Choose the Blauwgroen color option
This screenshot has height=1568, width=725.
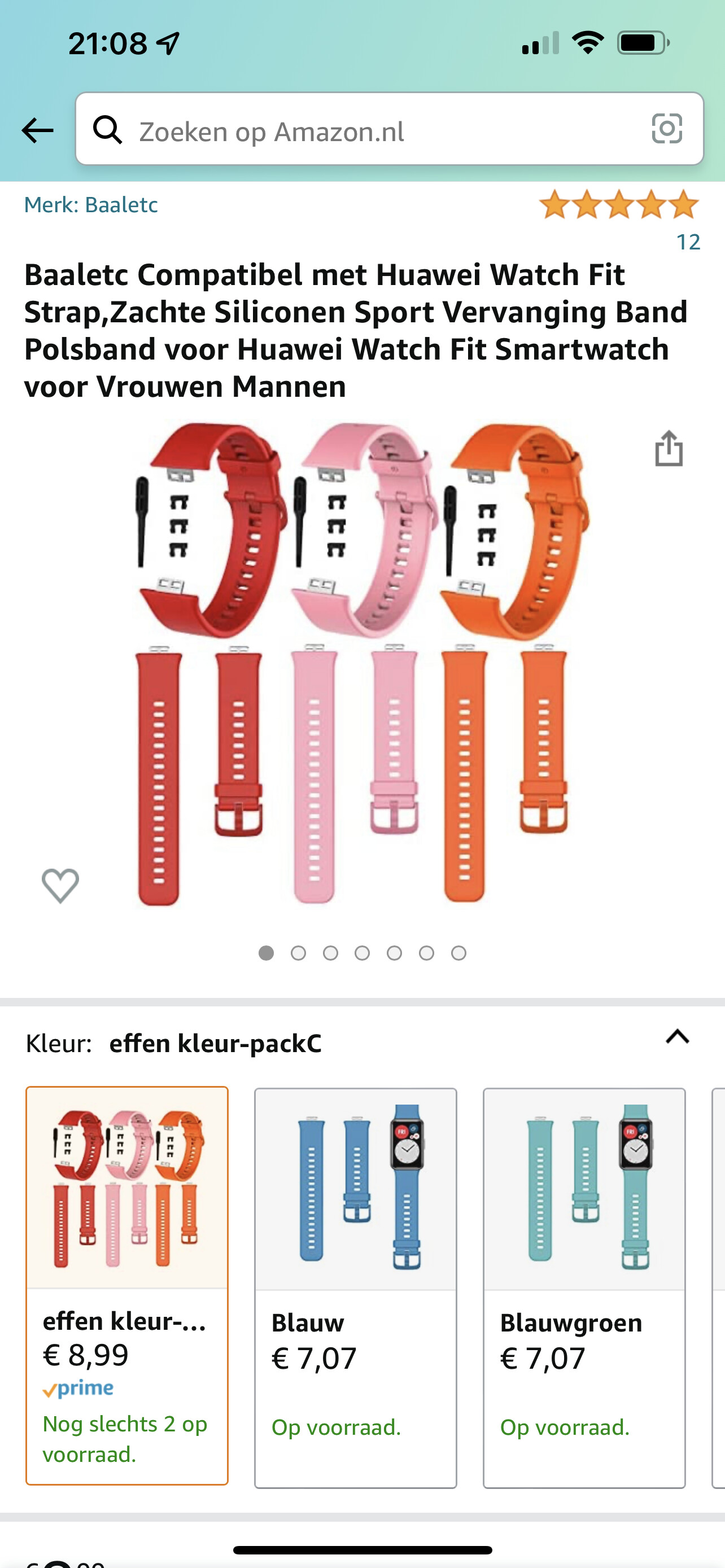point(584,1288)
